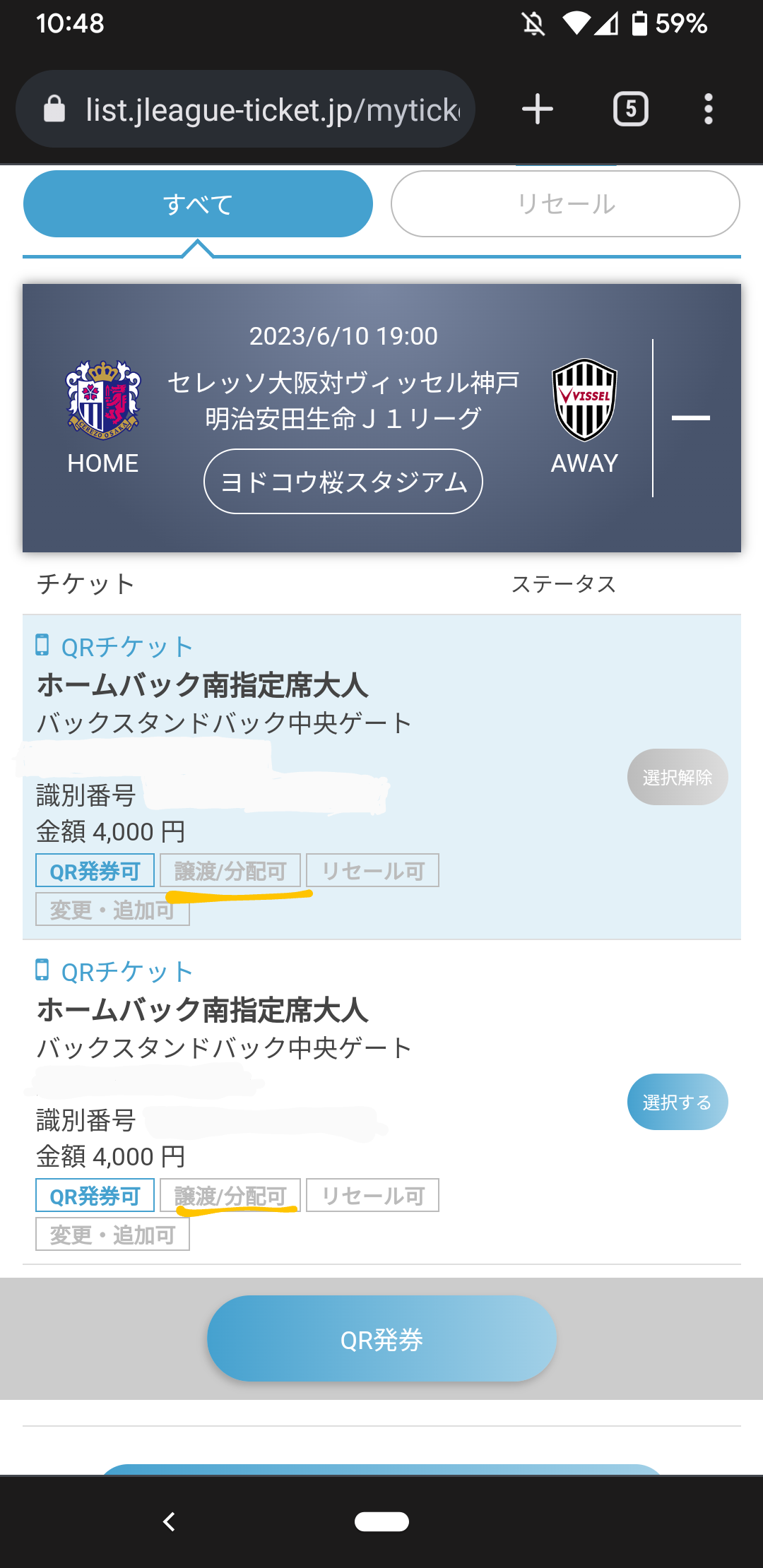Deselect the first ticket with 選択解除

tap(677, 777)
